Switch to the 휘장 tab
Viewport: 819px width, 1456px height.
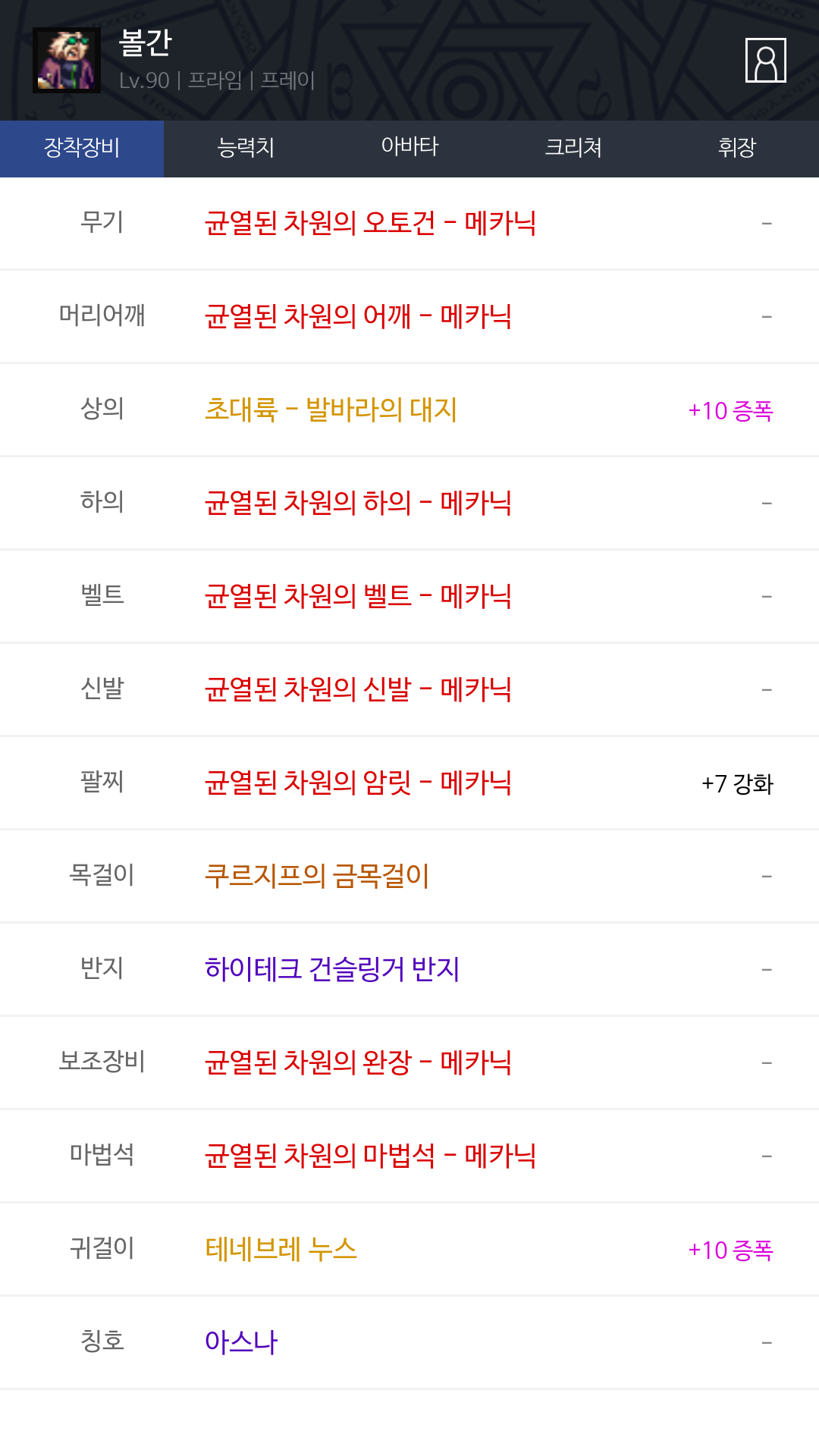pos(736,148)
